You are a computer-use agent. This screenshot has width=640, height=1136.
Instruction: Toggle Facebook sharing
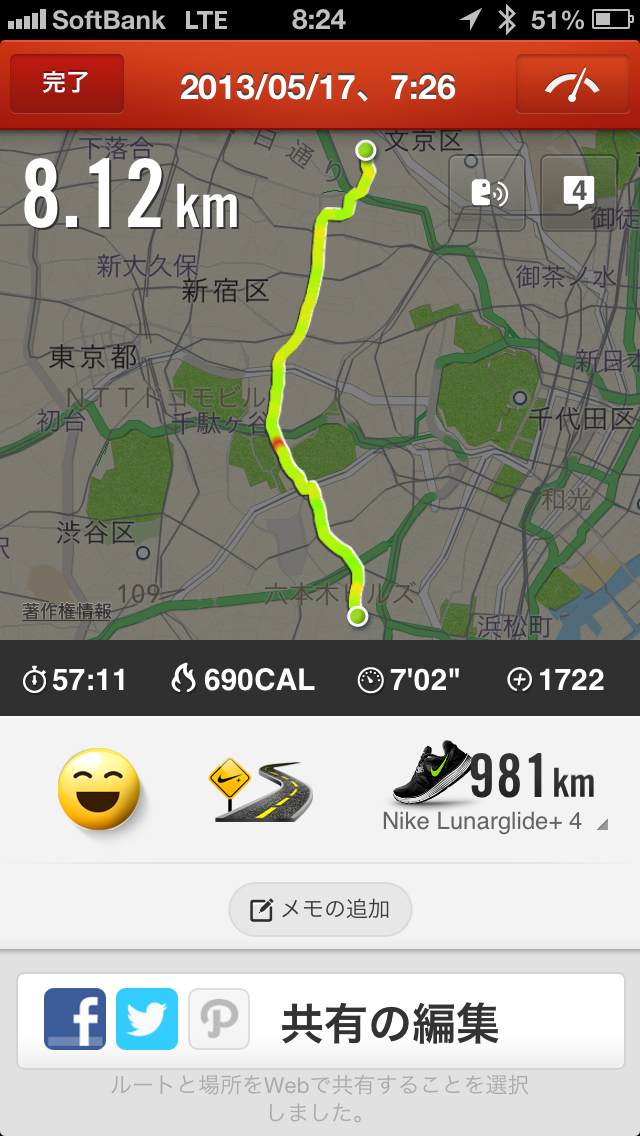75,1019
